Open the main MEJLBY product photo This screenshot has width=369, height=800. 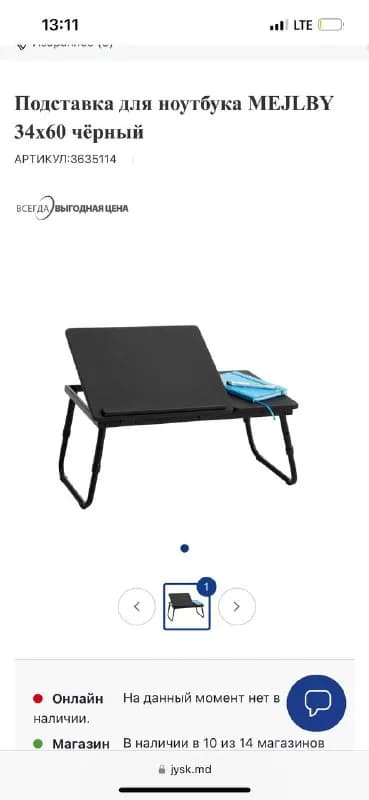click(181, 417)
